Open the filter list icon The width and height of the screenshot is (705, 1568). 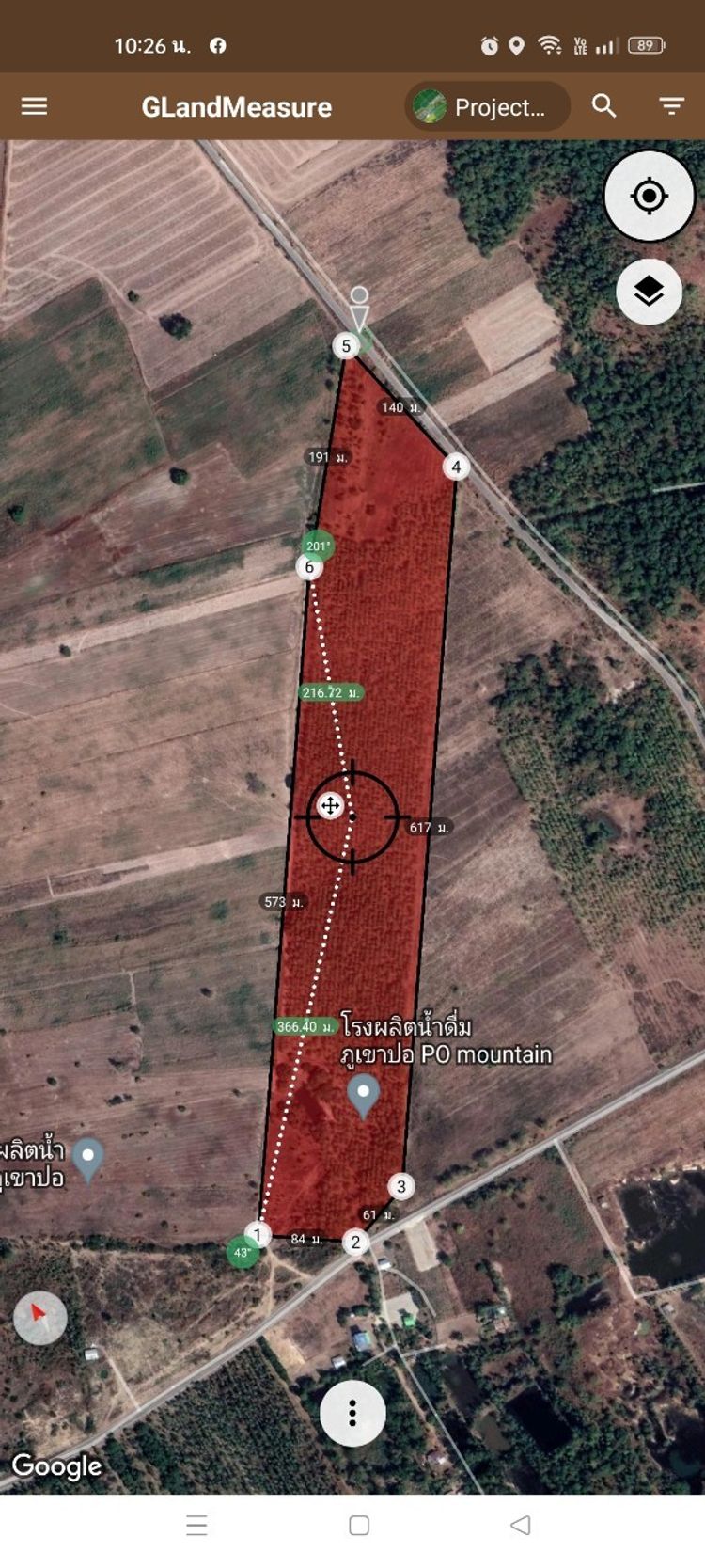click(671, 106)
